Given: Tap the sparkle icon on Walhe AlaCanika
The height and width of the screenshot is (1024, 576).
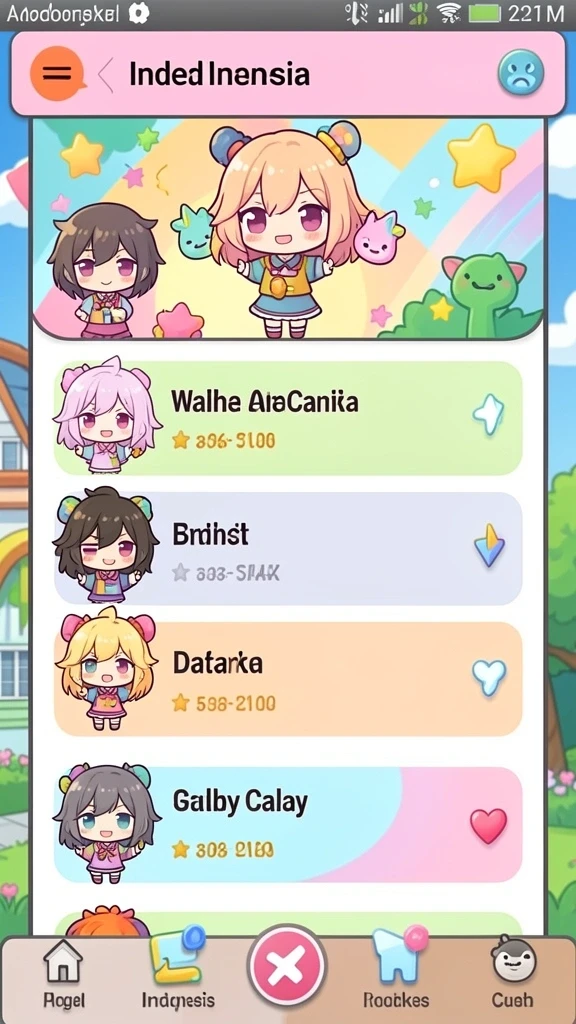Looking at the screenshot, I should point(488,415).
